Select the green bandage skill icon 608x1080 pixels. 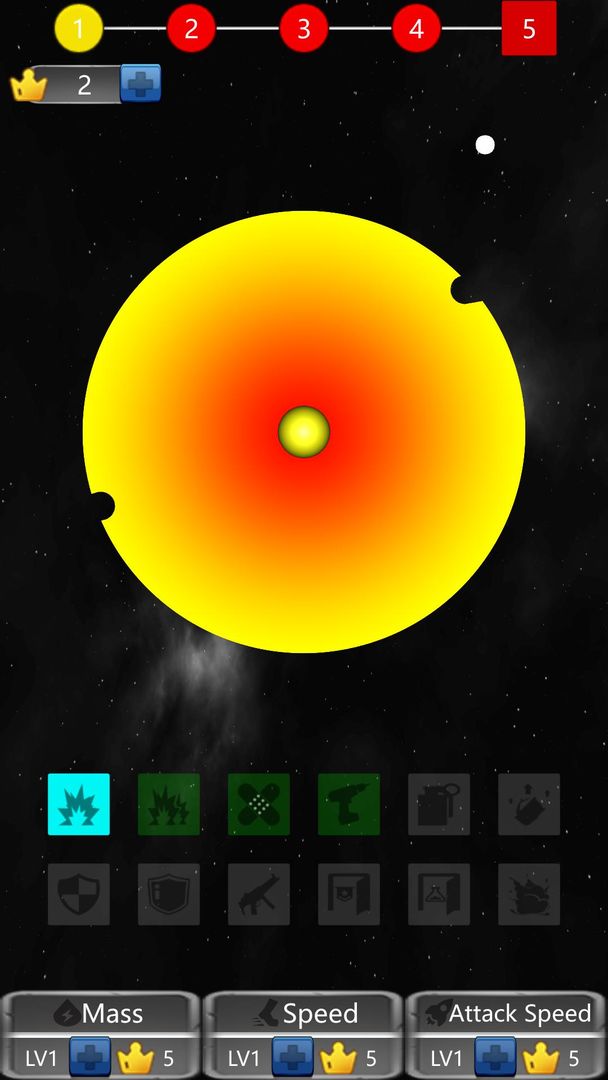(x=259, y=804)
